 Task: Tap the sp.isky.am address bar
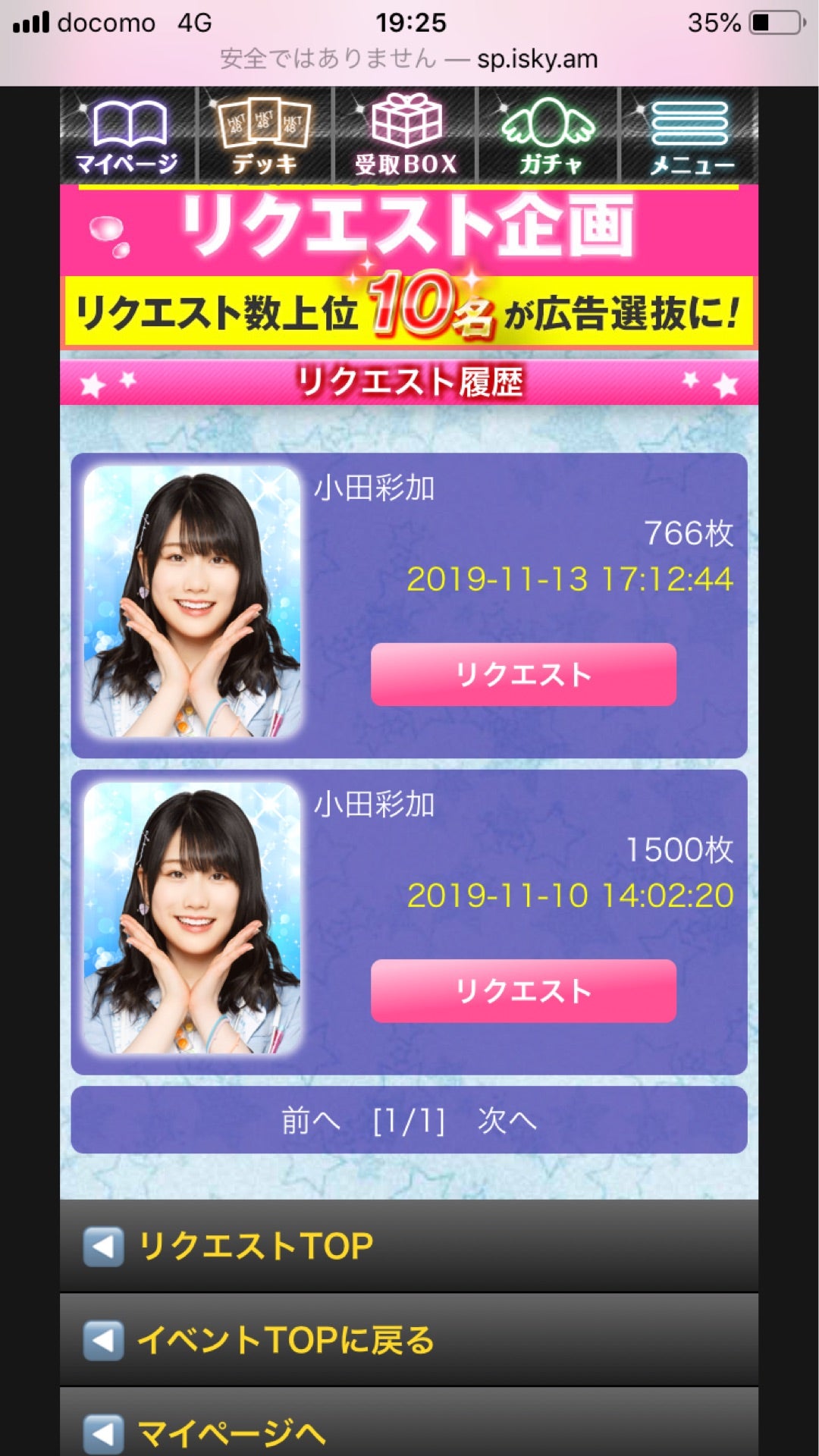[x=409, y=59]
